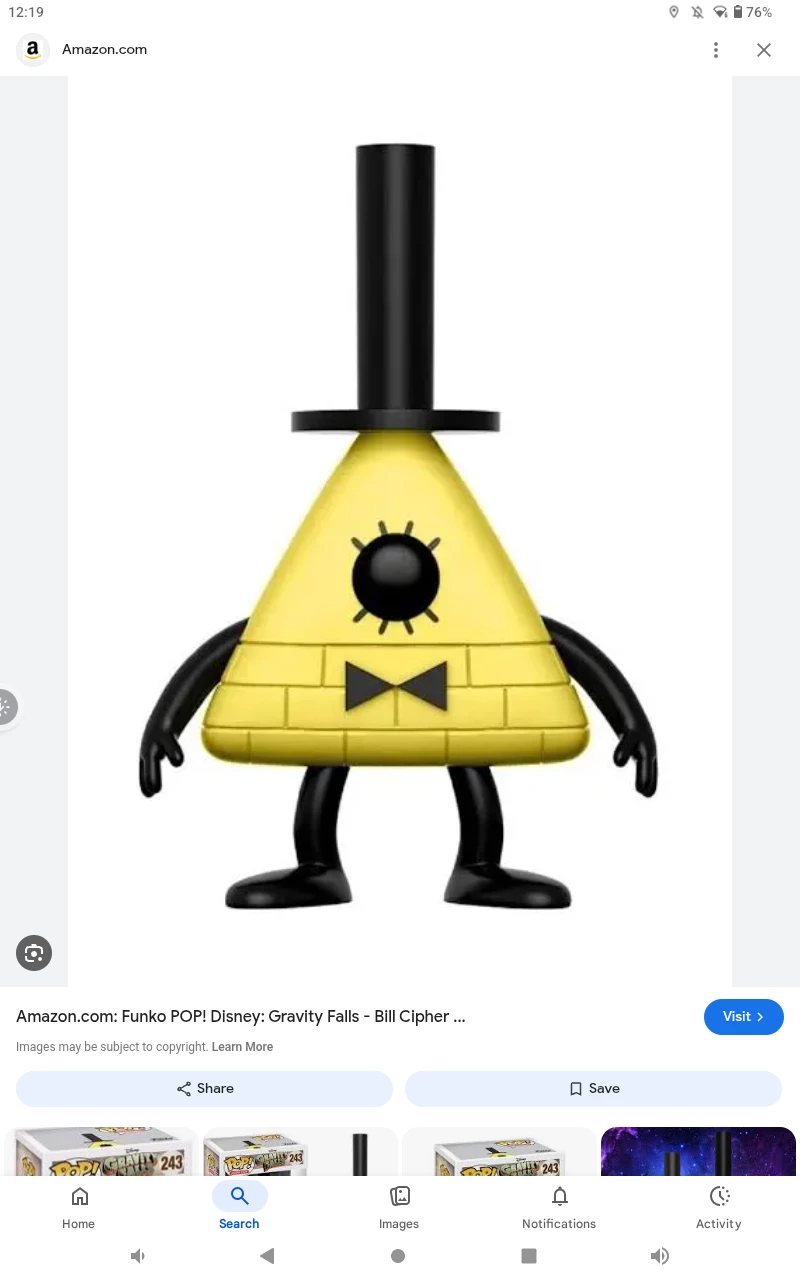Open the Activity tab
Image resolution: width=800 pixels, height=1280 pixels.
(719, 1207)
